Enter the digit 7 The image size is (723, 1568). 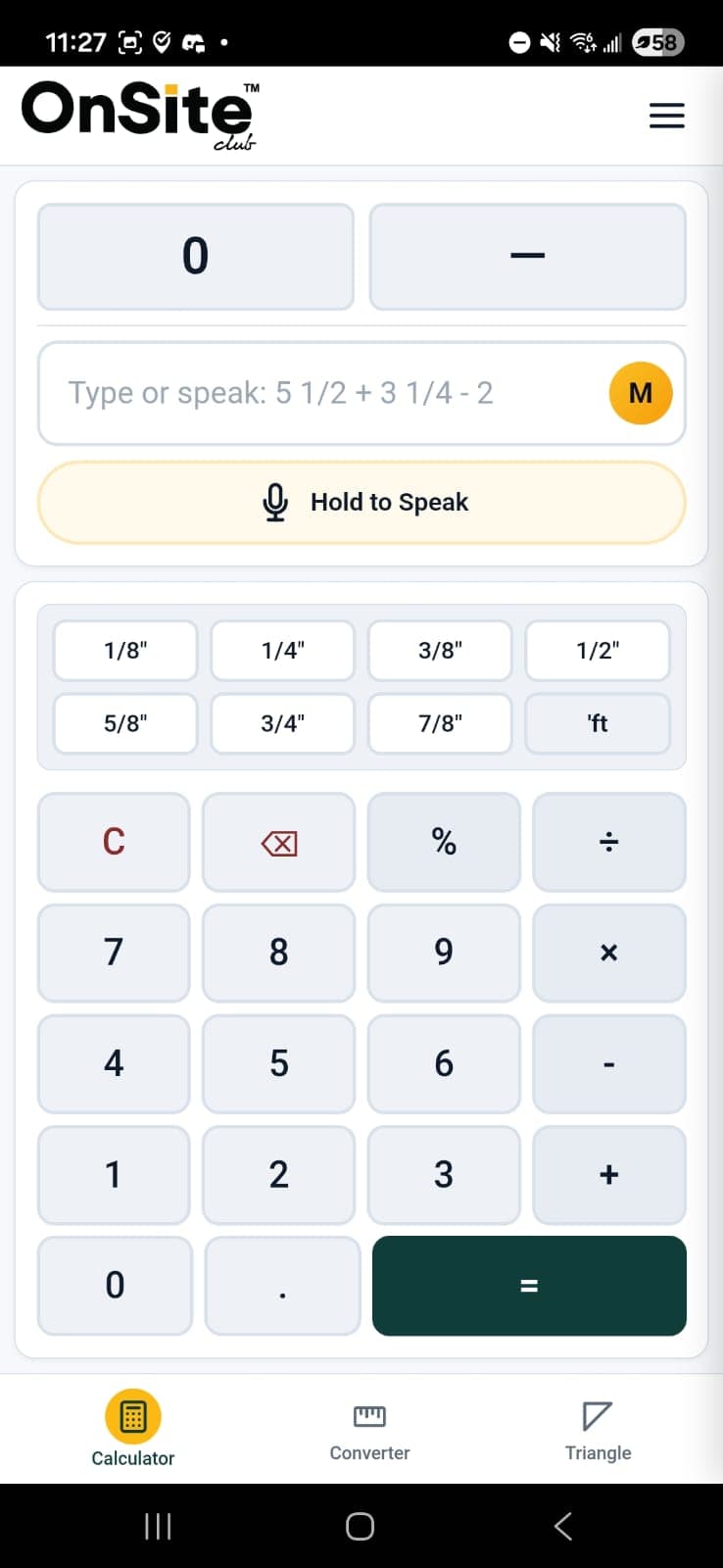(114, 953)
